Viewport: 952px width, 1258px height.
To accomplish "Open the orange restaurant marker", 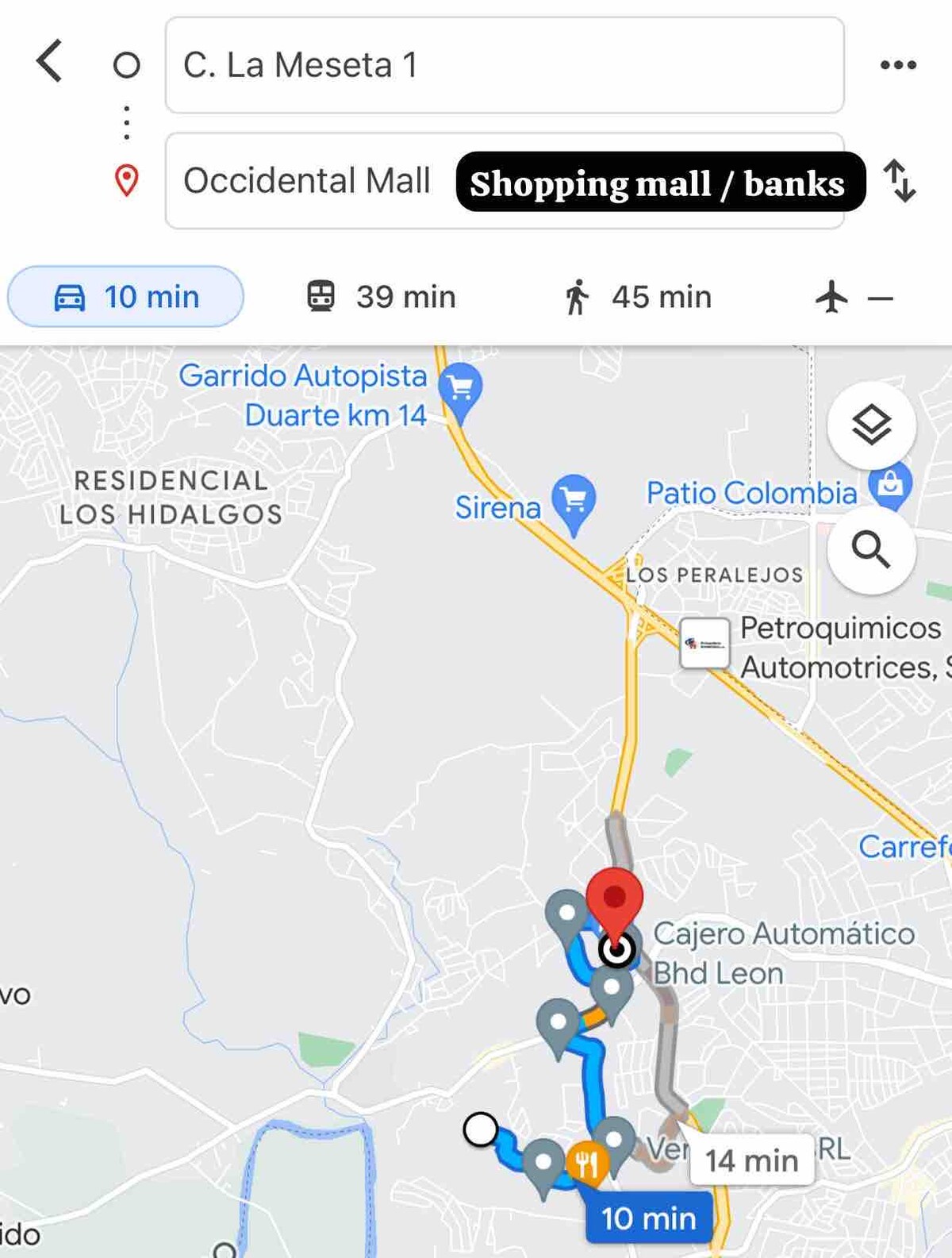I will pyautogui.click(x=586, y=1164).
